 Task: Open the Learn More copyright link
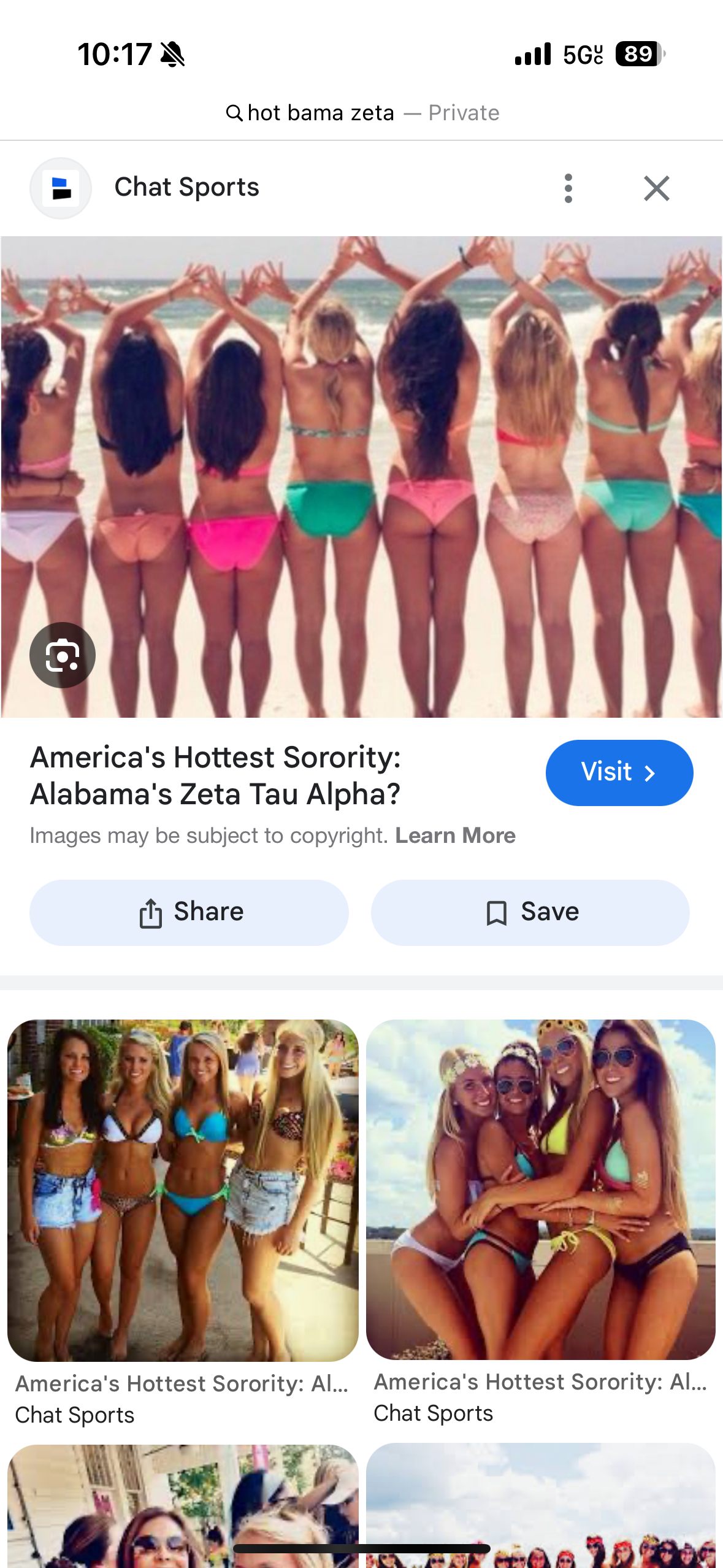(455, 836)
